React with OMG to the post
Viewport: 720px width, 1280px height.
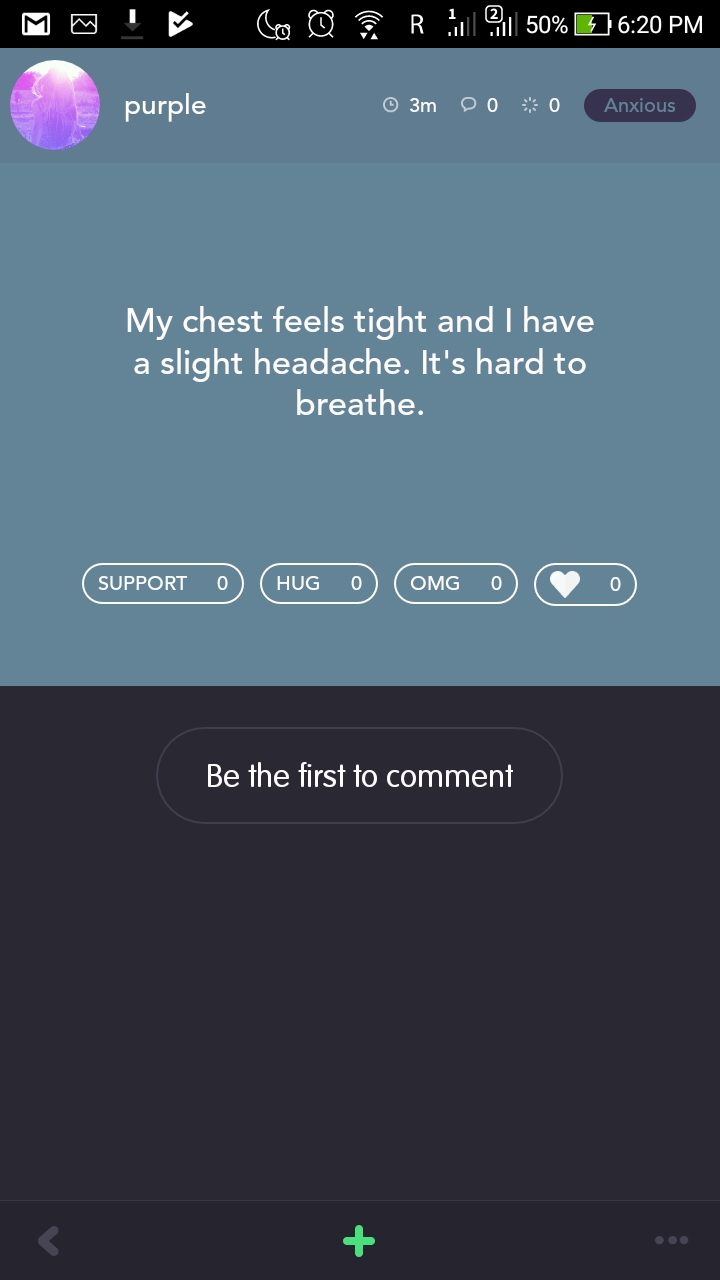click(455, 584)
